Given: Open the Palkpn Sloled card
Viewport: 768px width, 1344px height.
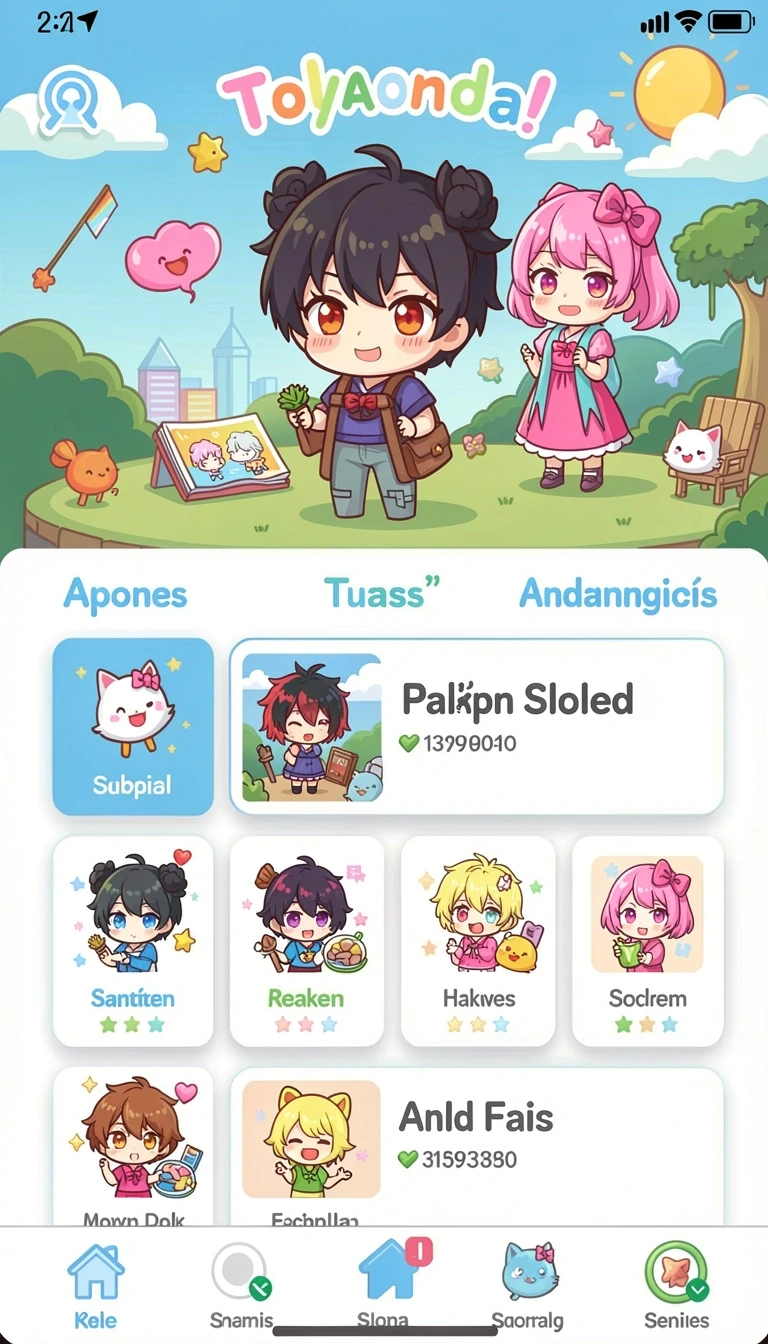Looking at the screenshot, I should tap(477, 727).
